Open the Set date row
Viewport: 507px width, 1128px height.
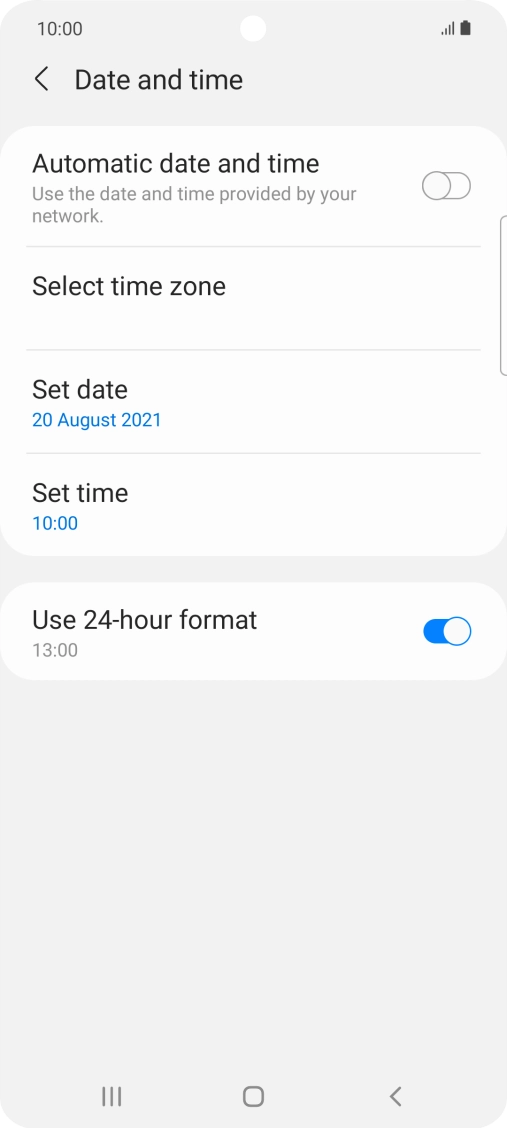coord(253,401)
